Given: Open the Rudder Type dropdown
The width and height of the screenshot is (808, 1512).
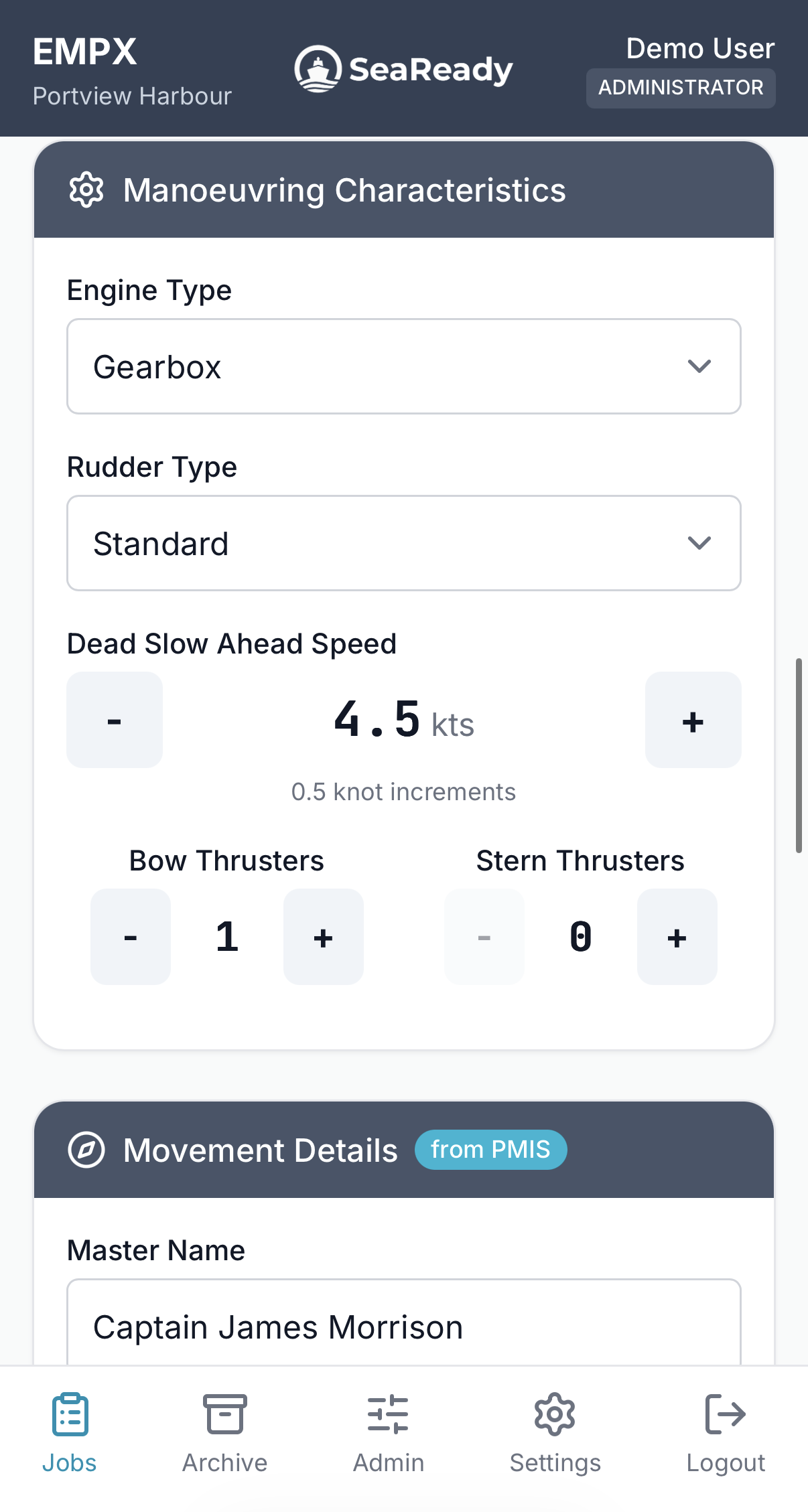Looking at the screenshot, I should (403, 543).
